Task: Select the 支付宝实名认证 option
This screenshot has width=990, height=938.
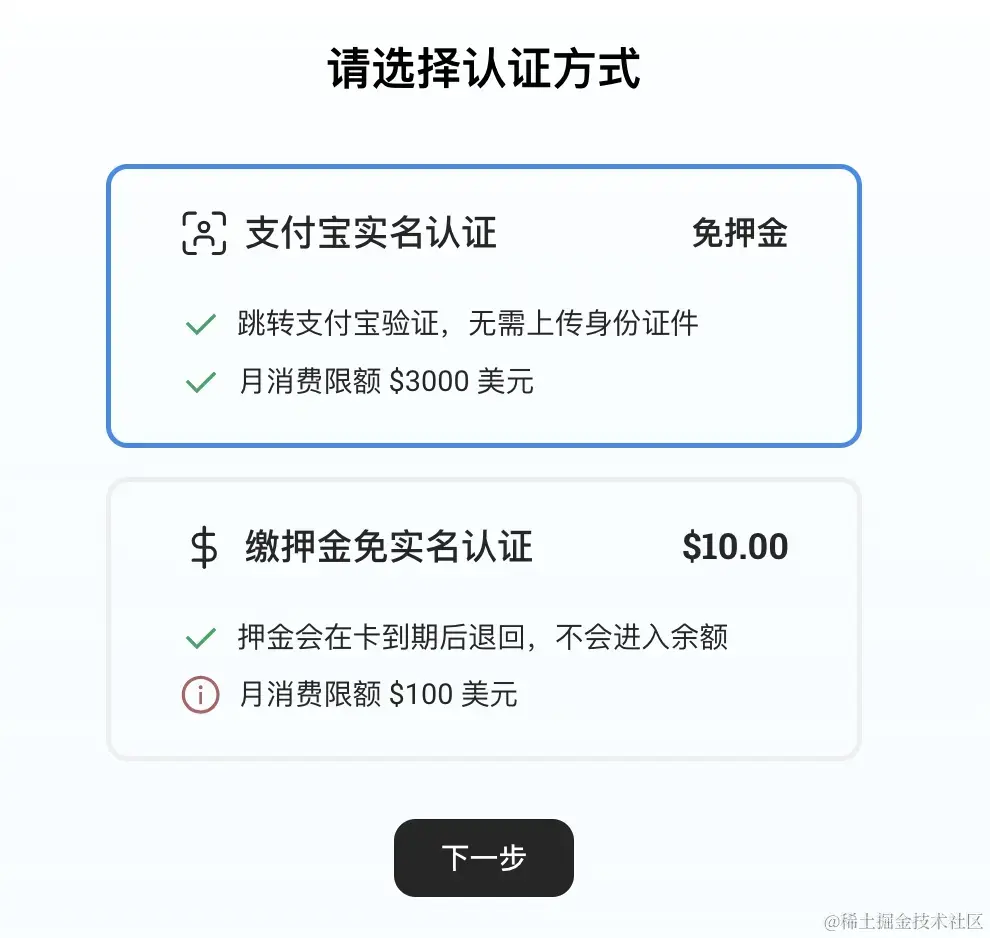Action: [483, 305]
